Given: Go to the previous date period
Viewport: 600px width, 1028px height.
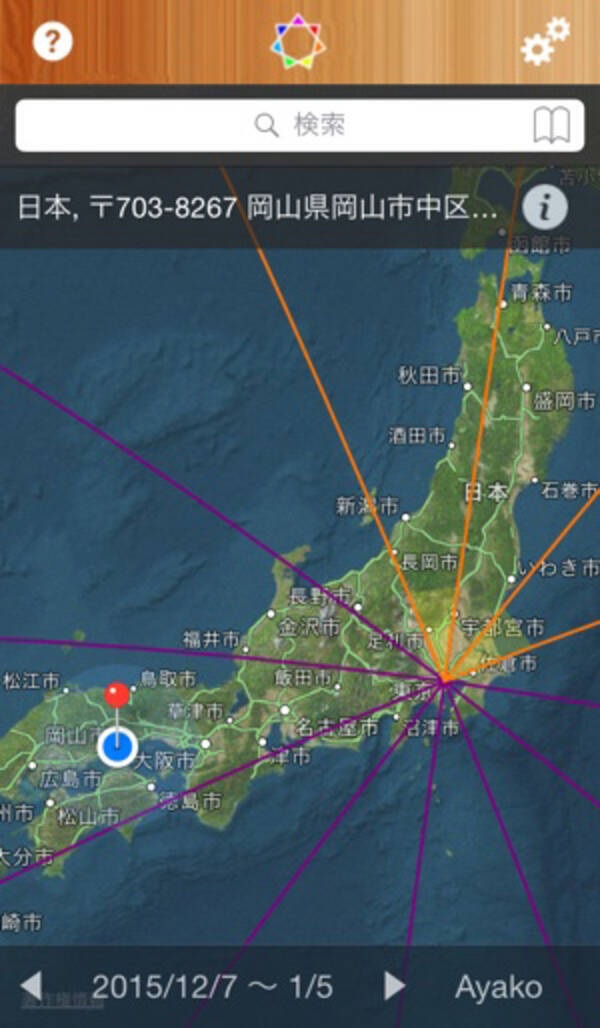Looking at the screenshot, I should [x=30, y=986].
